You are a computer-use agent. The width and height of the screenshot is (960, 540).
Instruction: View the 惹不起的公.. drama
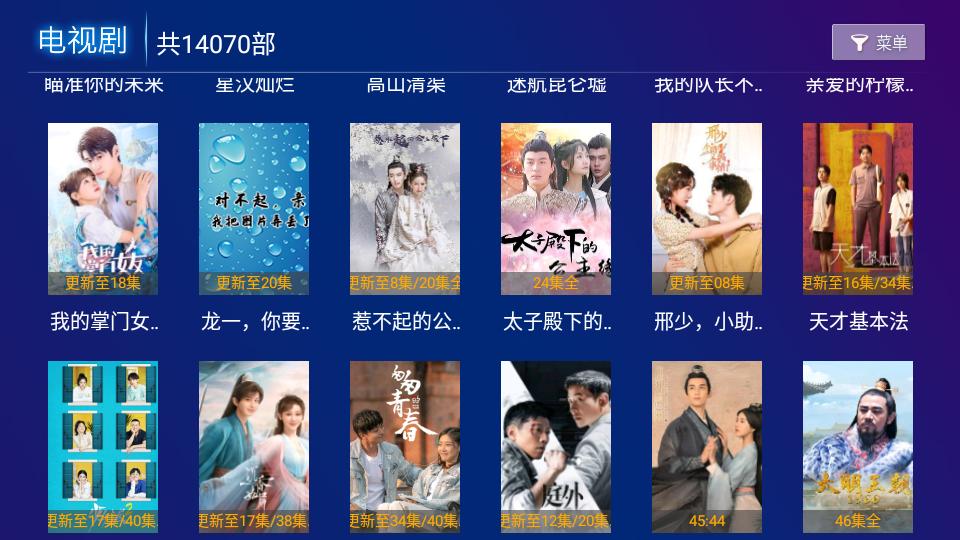tap(405, 208)
